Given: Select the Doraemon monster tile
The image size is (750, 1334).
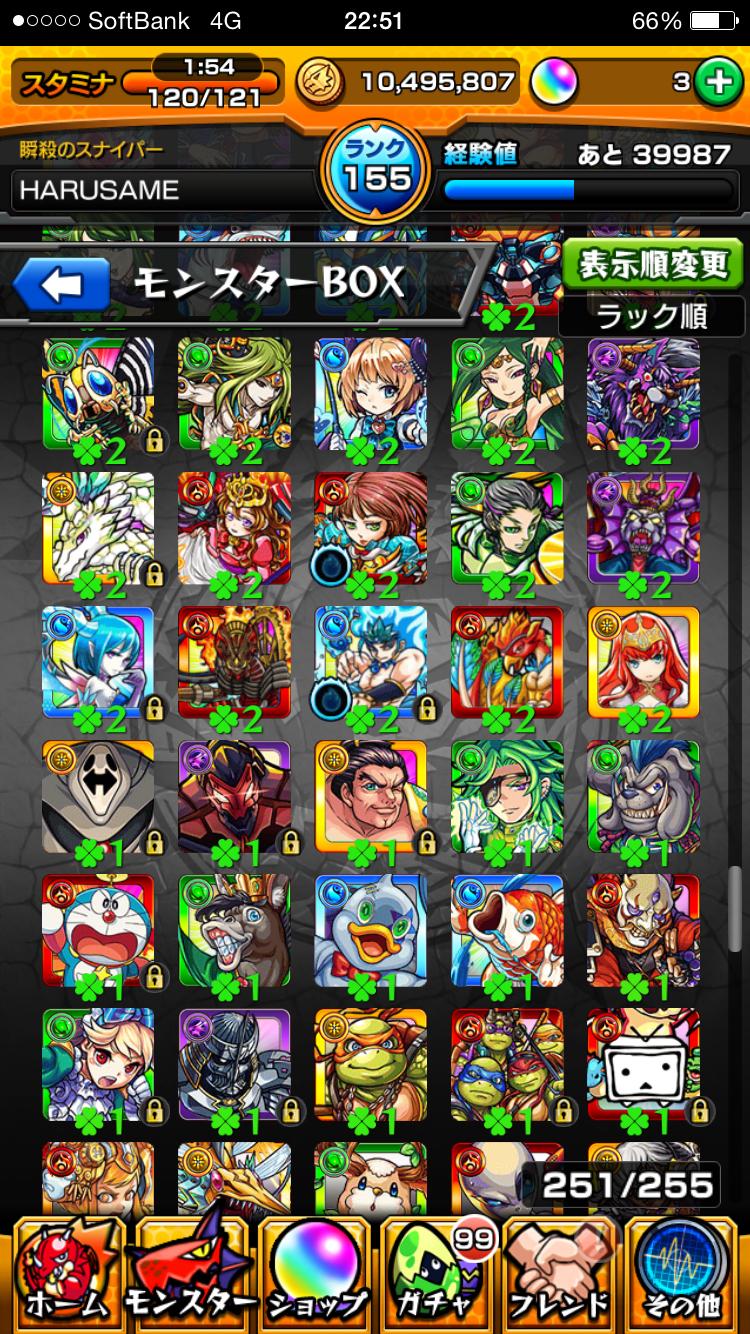Looking at the screenshot, I should pos(98,930).
